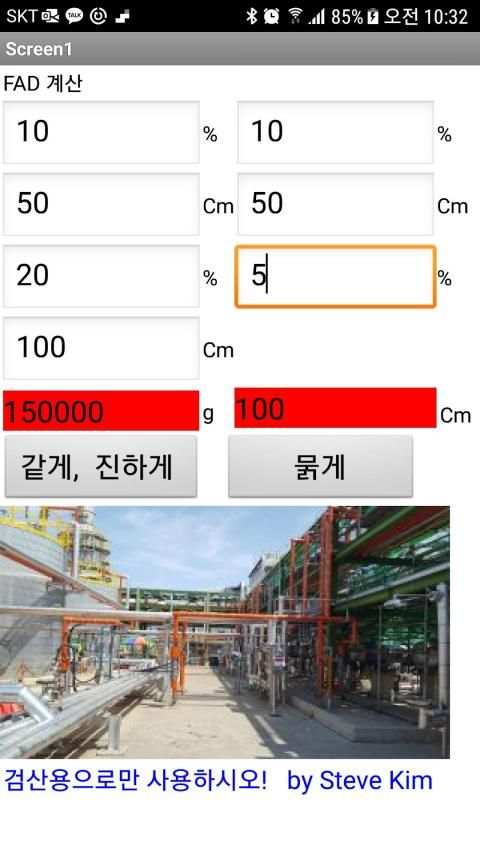Screen dimensions: 480x853
Task: Edit the left Cm field showing 50
Action: click(101, 204)
